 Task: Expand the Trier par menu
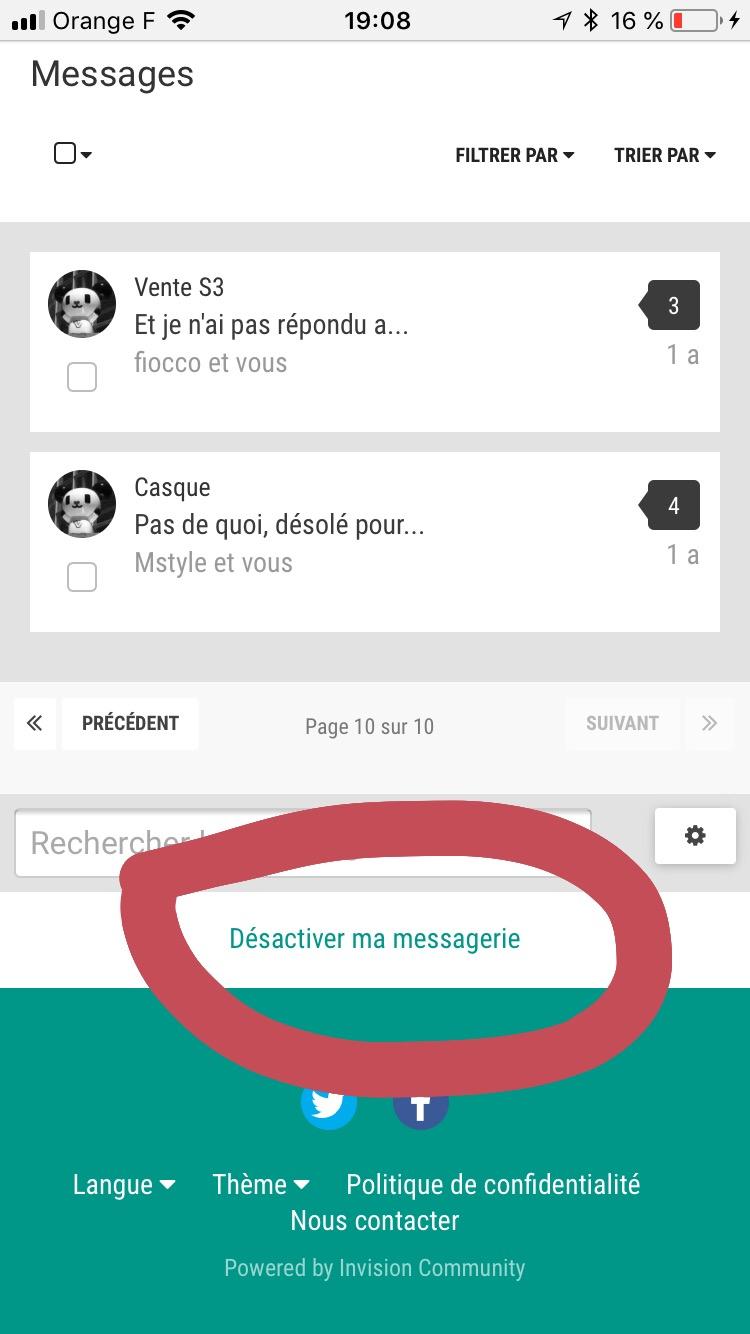[665, 155]
